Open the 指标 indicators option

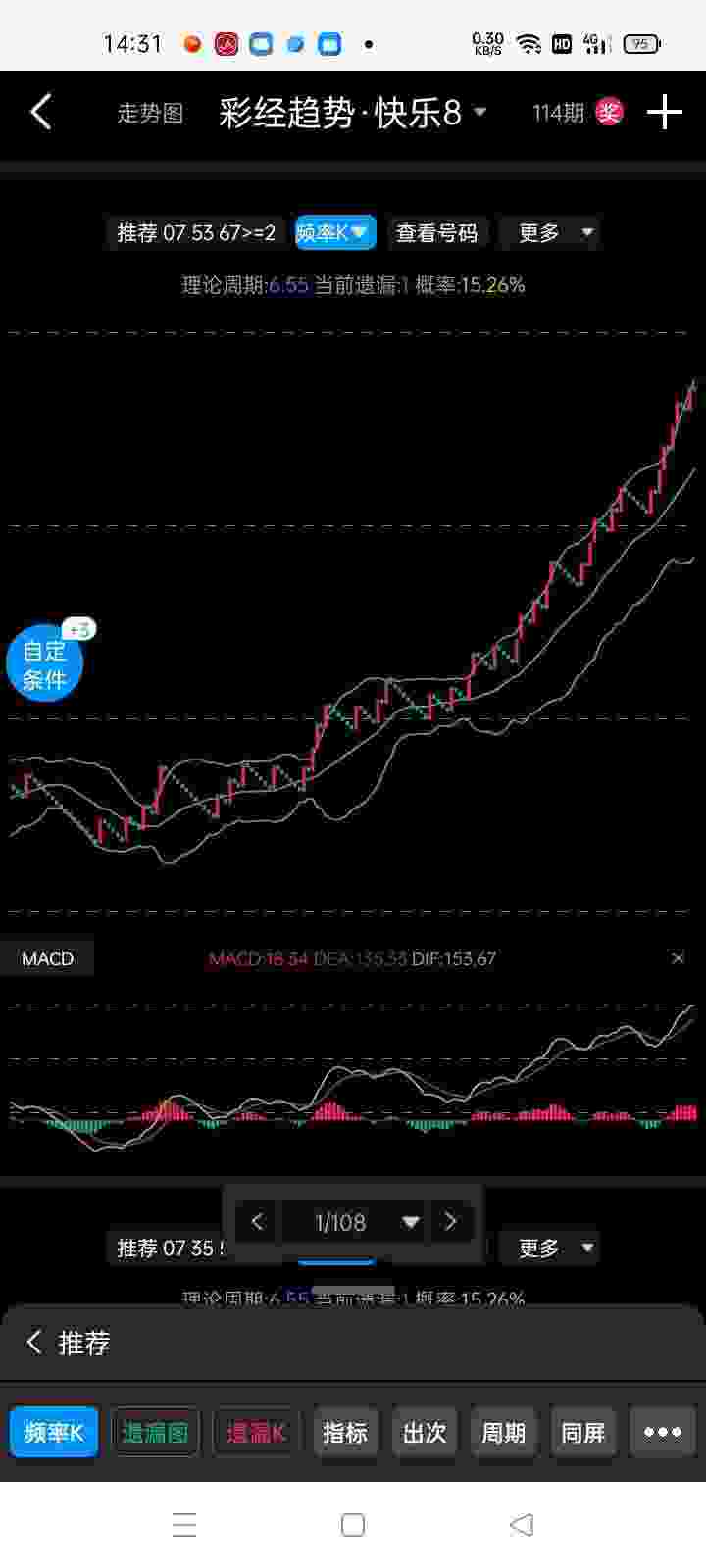[345, 1433]
